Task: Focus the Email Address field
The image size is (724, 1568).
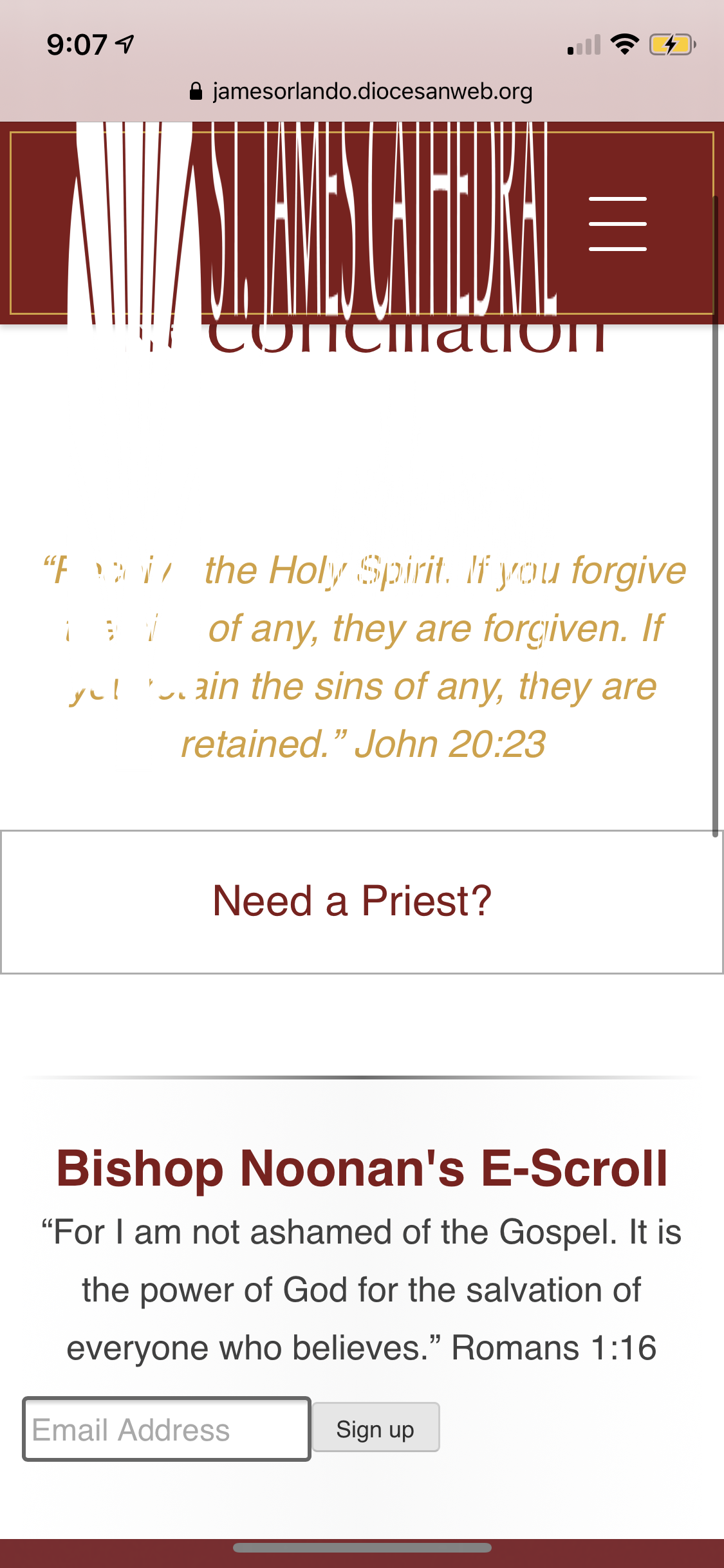Action: point(167,1430)
